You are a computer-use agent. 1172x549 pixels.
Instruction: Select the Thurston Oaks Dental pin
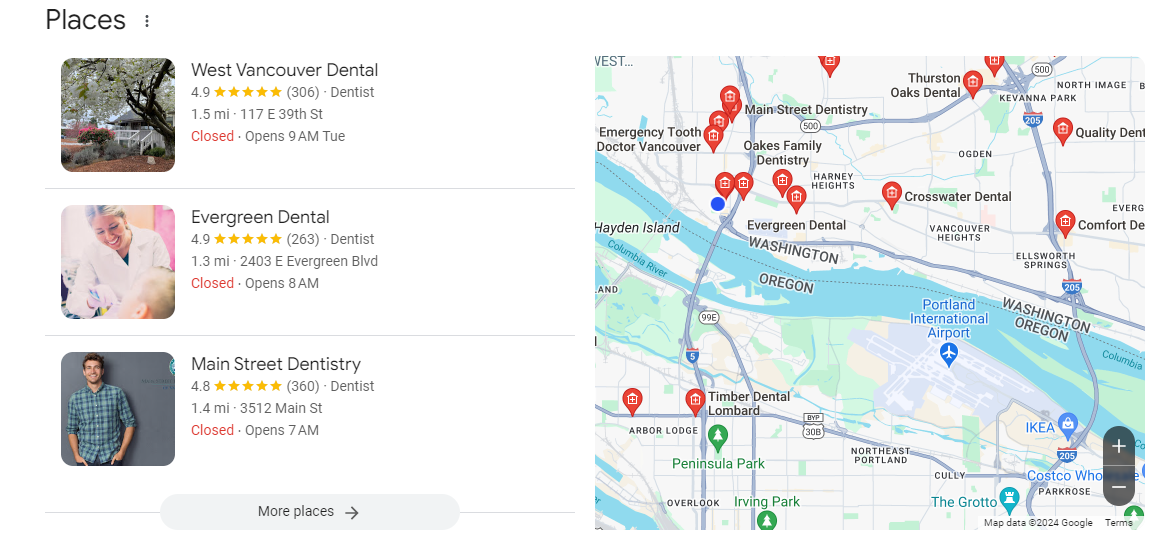click(973, 82)
